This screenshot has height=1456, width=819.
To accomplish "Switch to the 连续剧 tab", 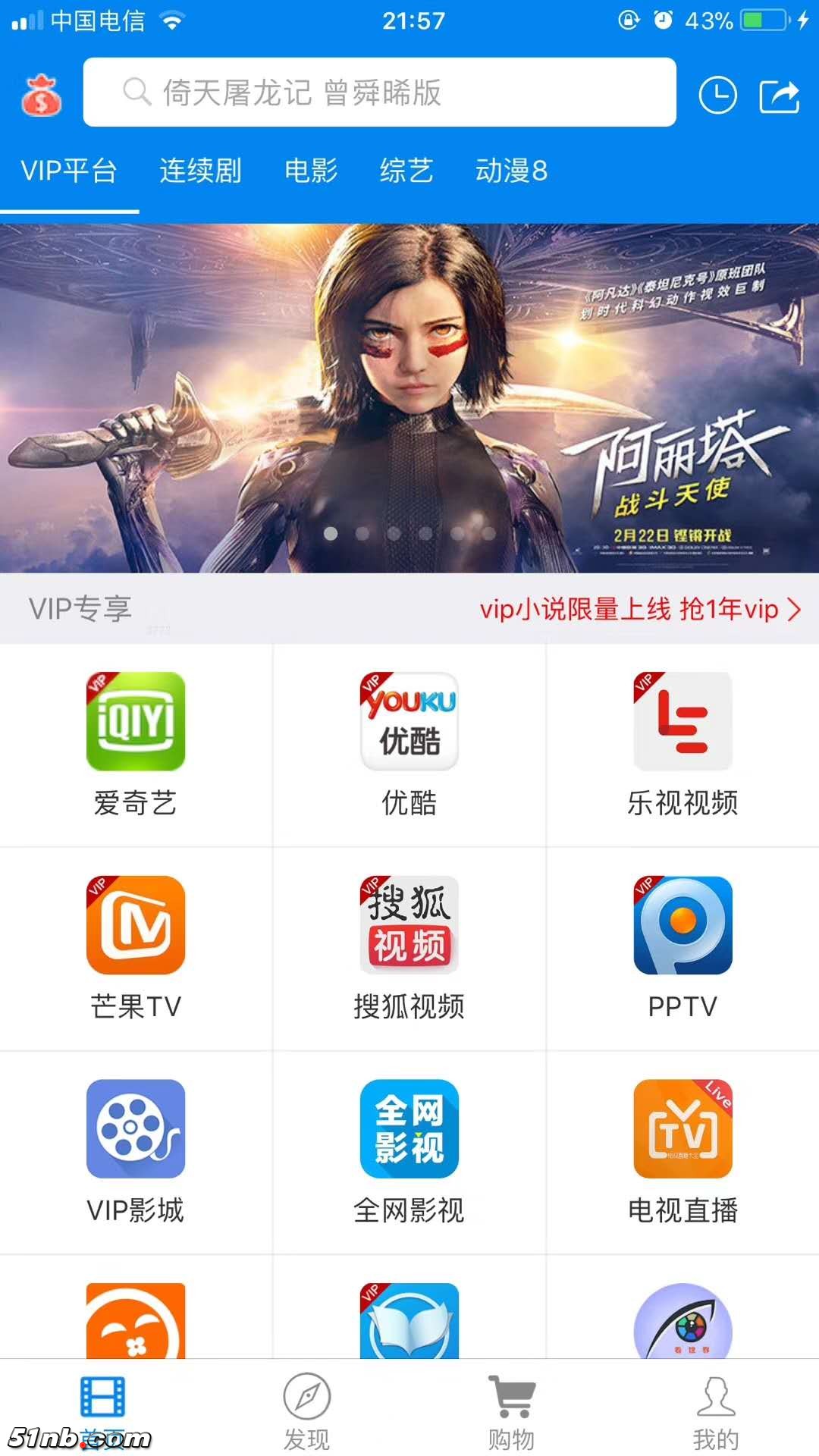I will click(201, 171).
